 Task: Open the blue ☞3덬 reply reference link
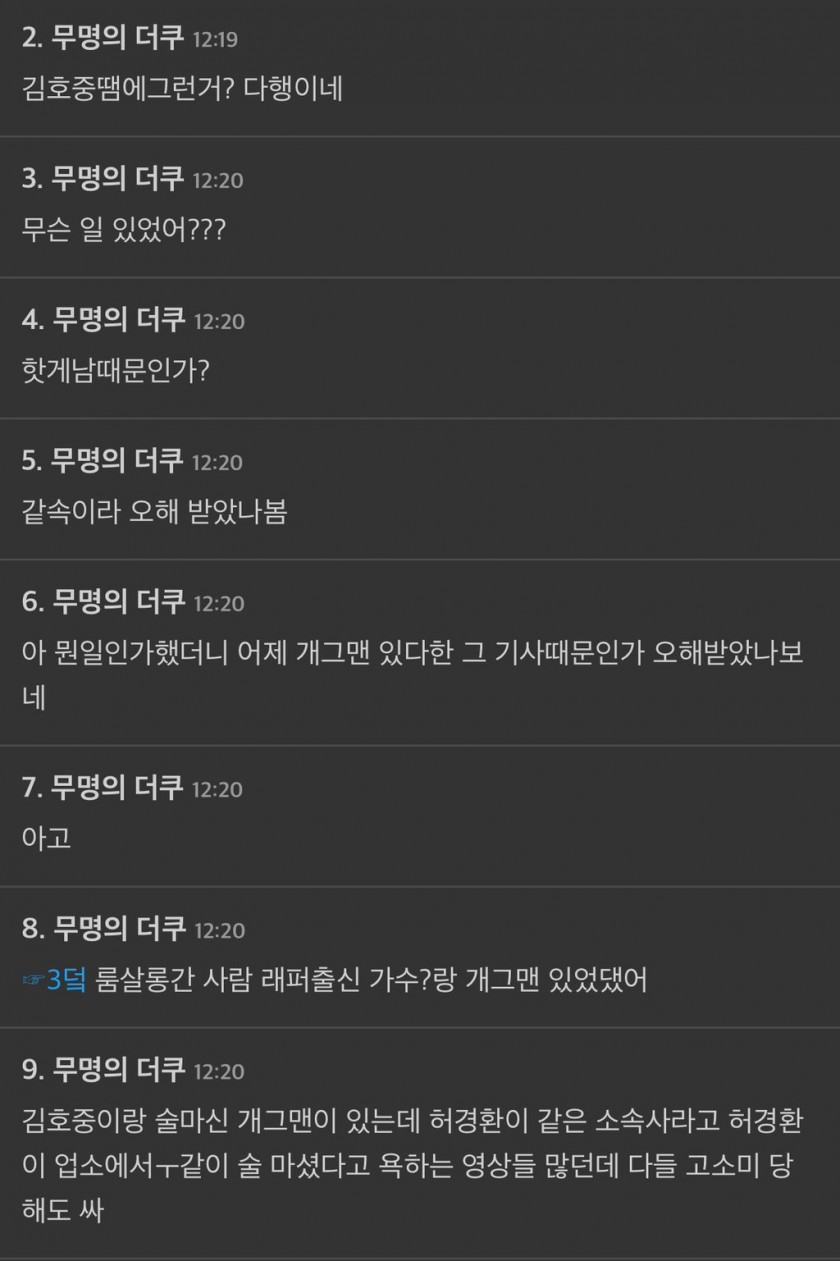pos(55,980)
